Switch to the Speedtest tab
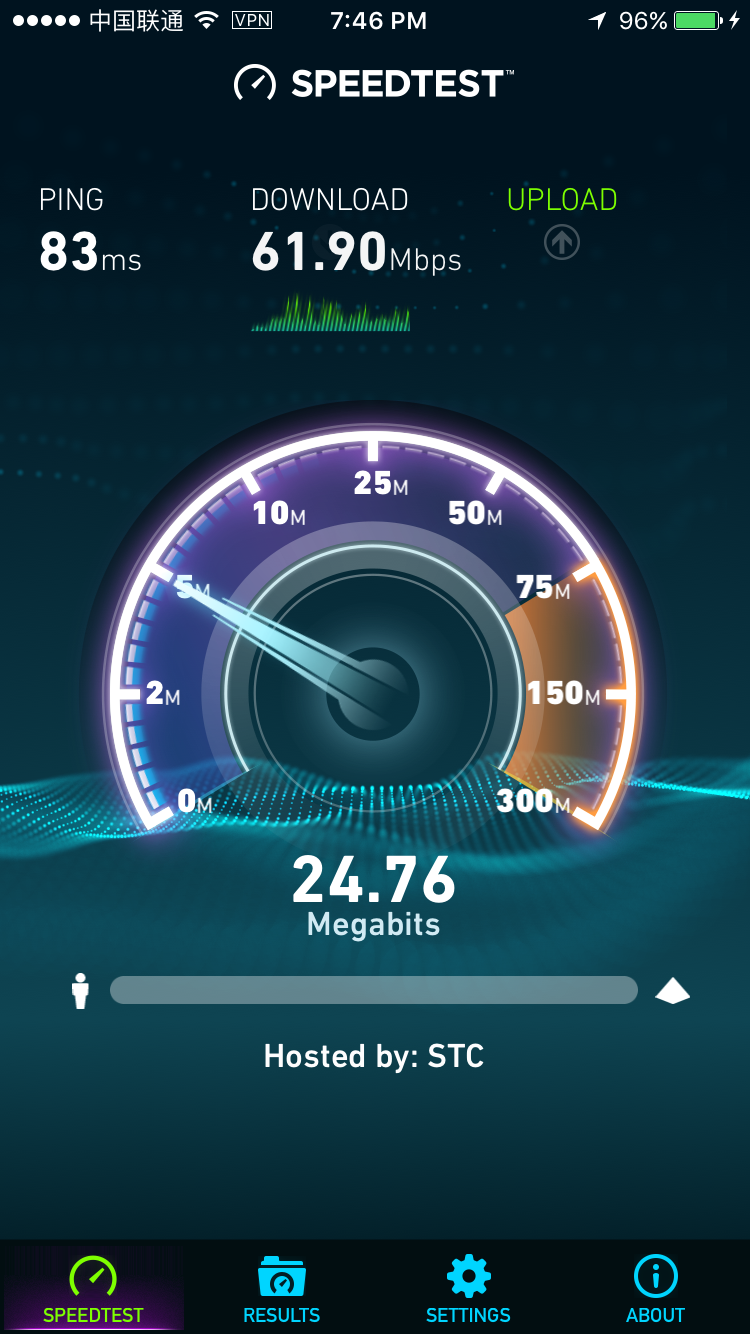Viewport: 750px width, 1334px height. pyautogui.click(x=93, y=1288)
